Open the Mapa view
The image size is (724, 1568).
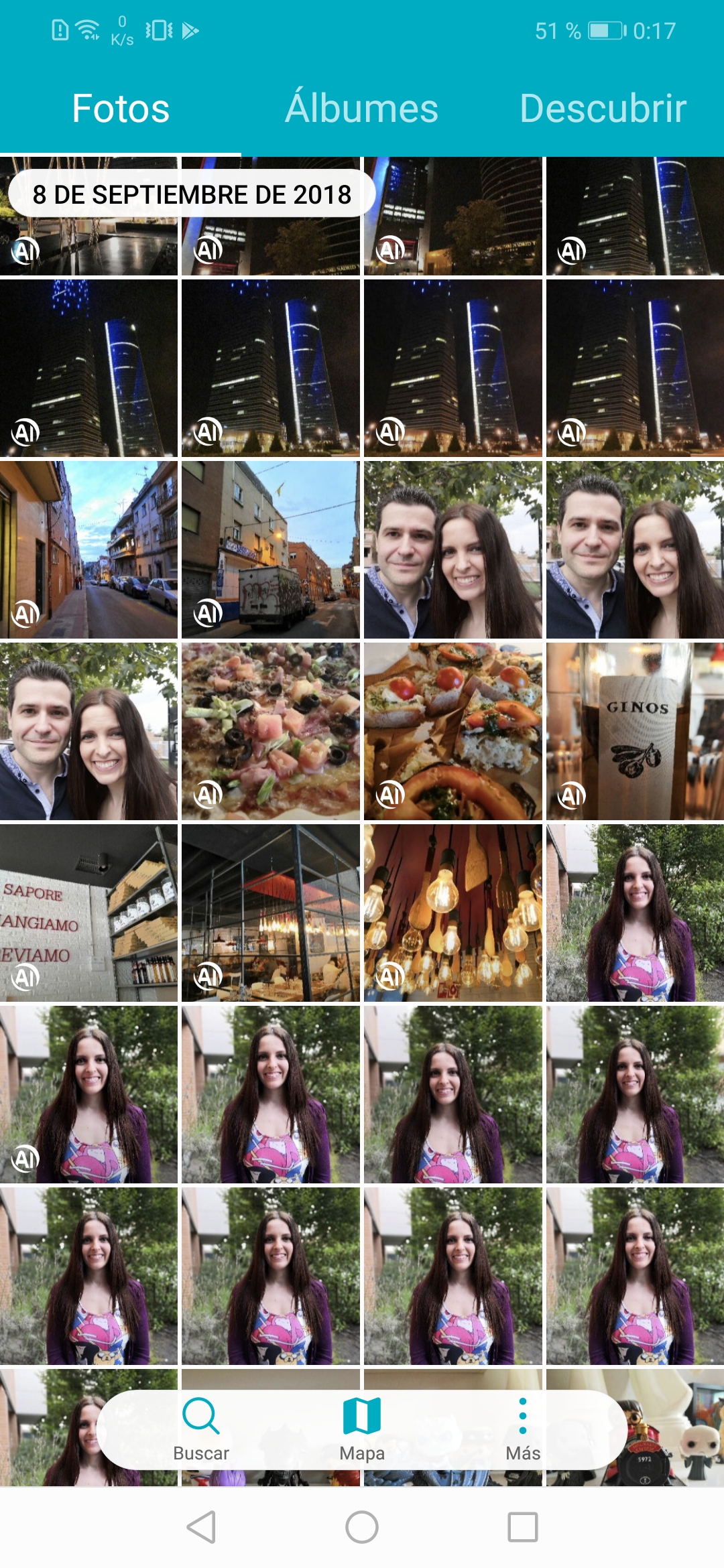click(362, 1429)
